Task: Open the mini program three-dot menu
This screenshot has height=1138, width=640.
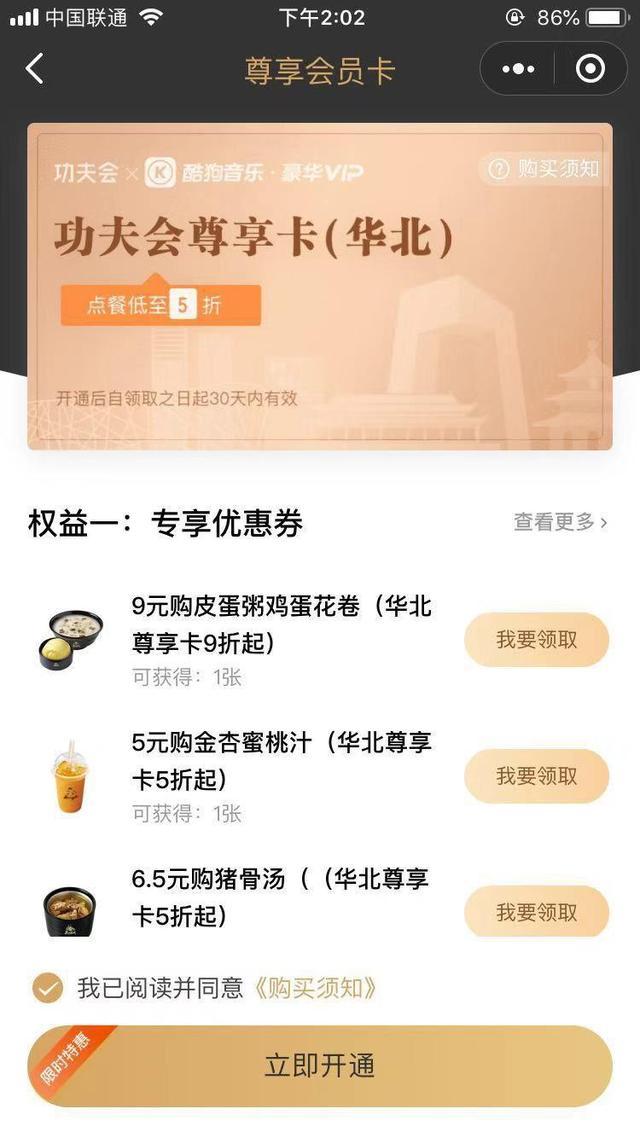Action: tap(518, 69)
